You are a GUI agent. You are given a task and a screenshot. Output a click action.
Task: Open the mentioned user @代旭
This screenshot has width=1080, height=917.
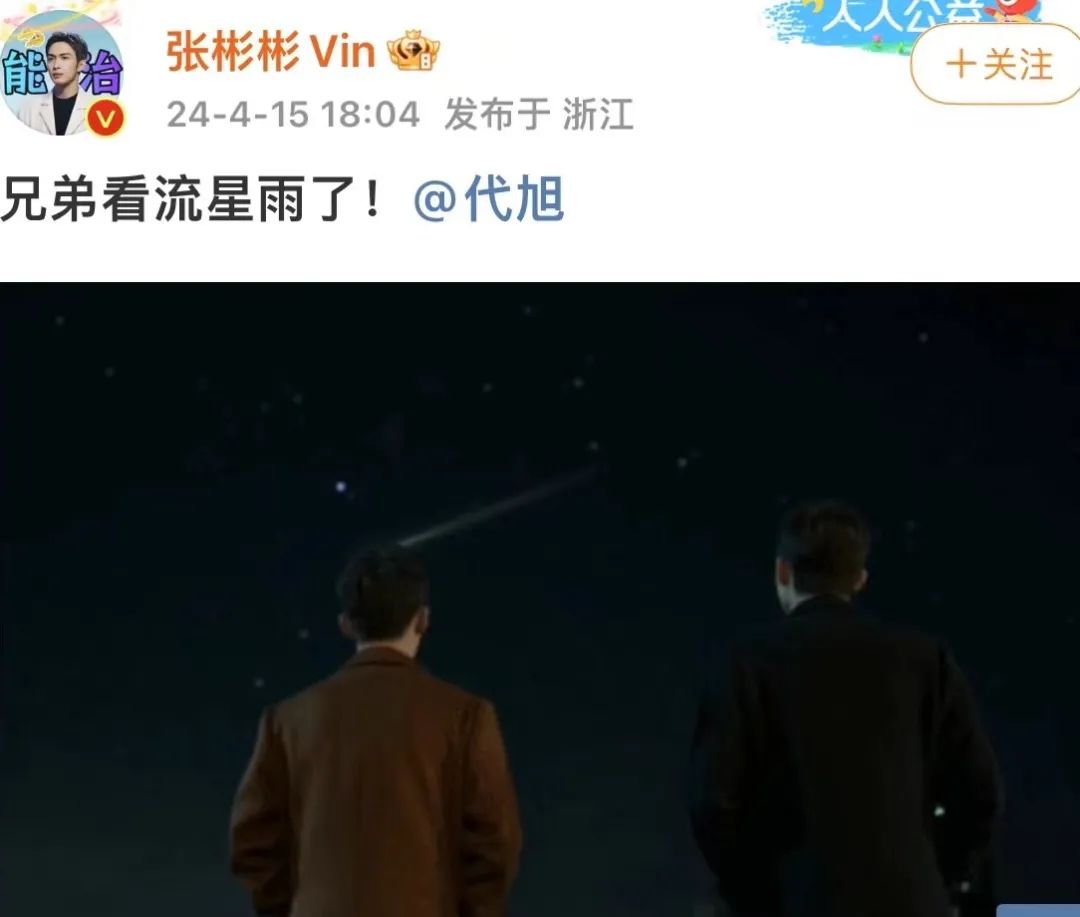point(489,200)
